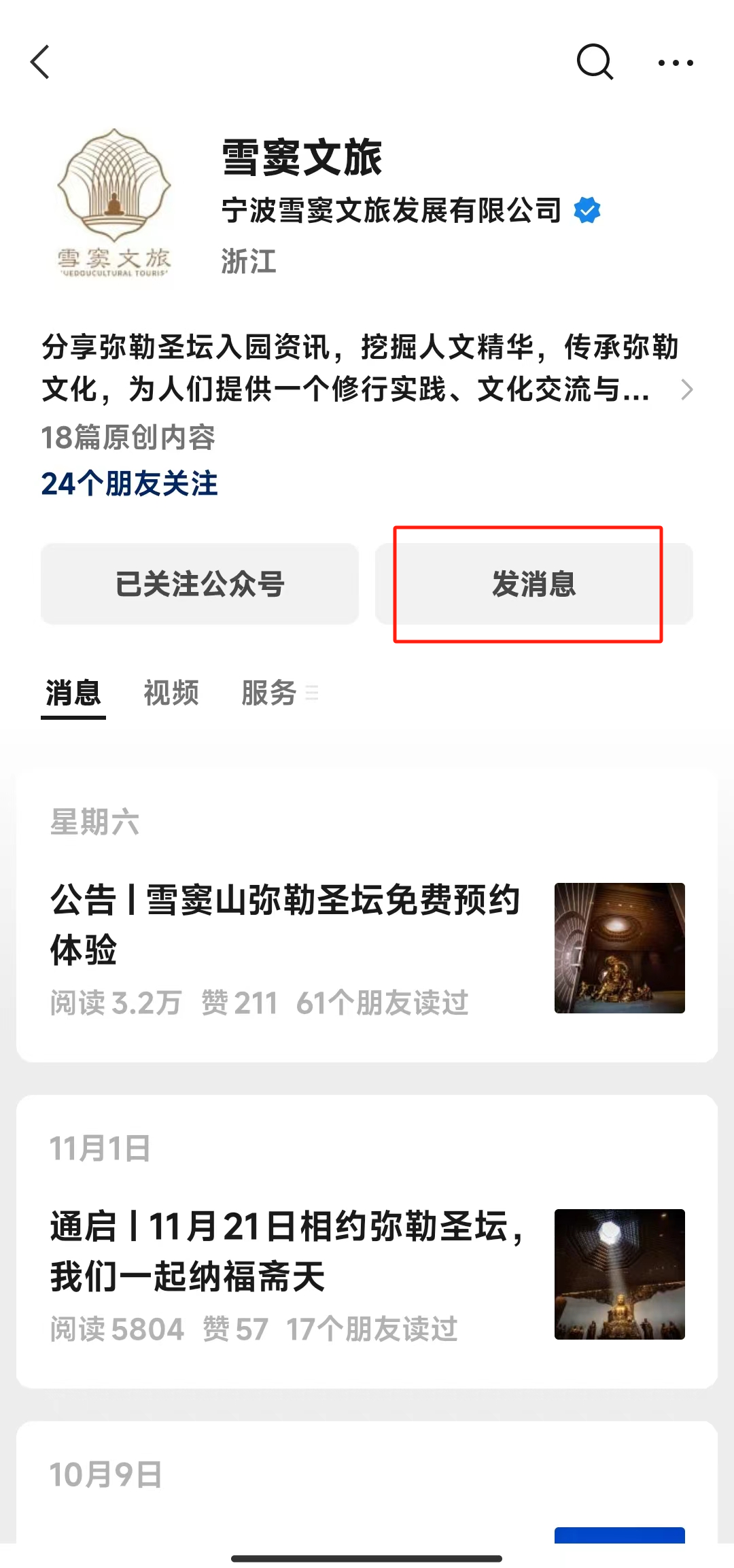This screenshot has width=734, height=1568.
Task: Open the three-dot overflow menu
Action: click(676, 63)
